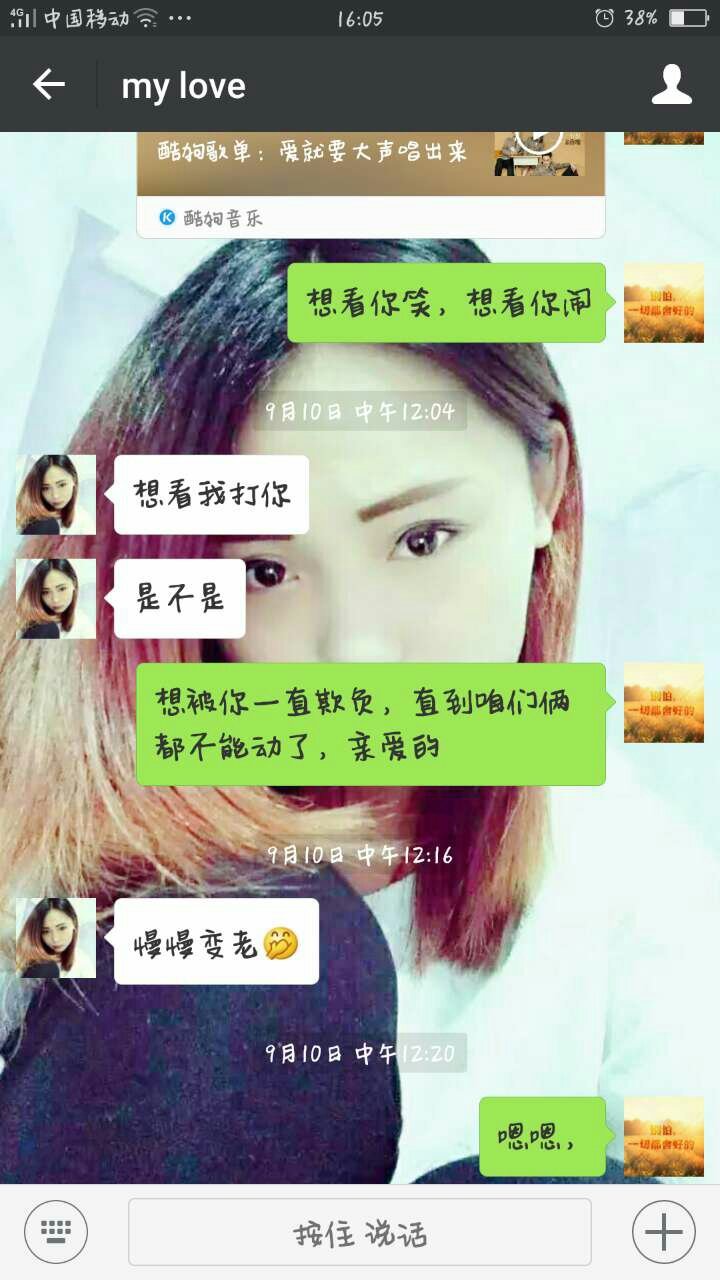This screenshot has height=1280, width=720.
Task: Tap my avatar beside the 嗯嗯 message
Action: 664,1137
